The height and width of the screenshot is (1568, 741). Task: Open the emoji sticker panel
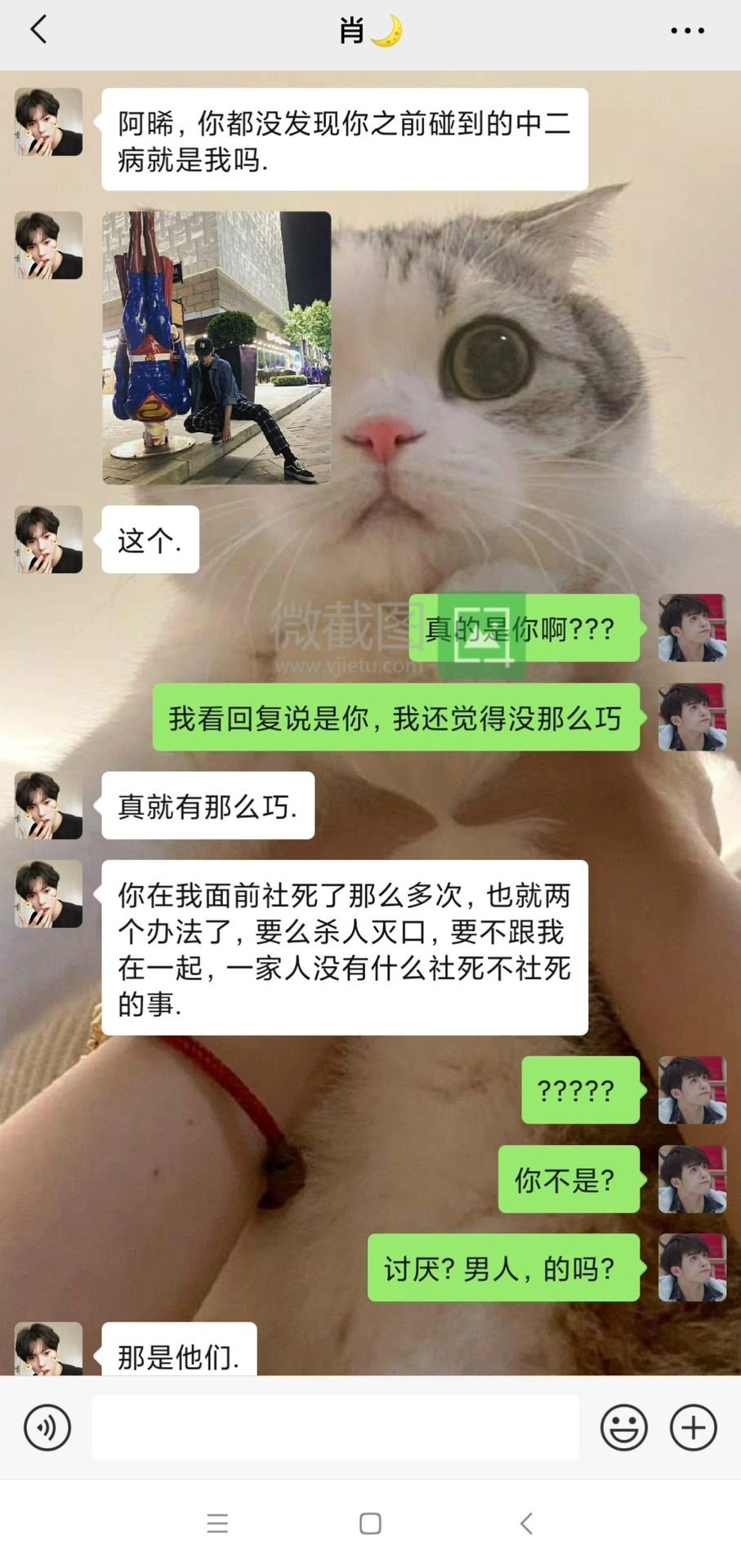(x=623, y=1428)
